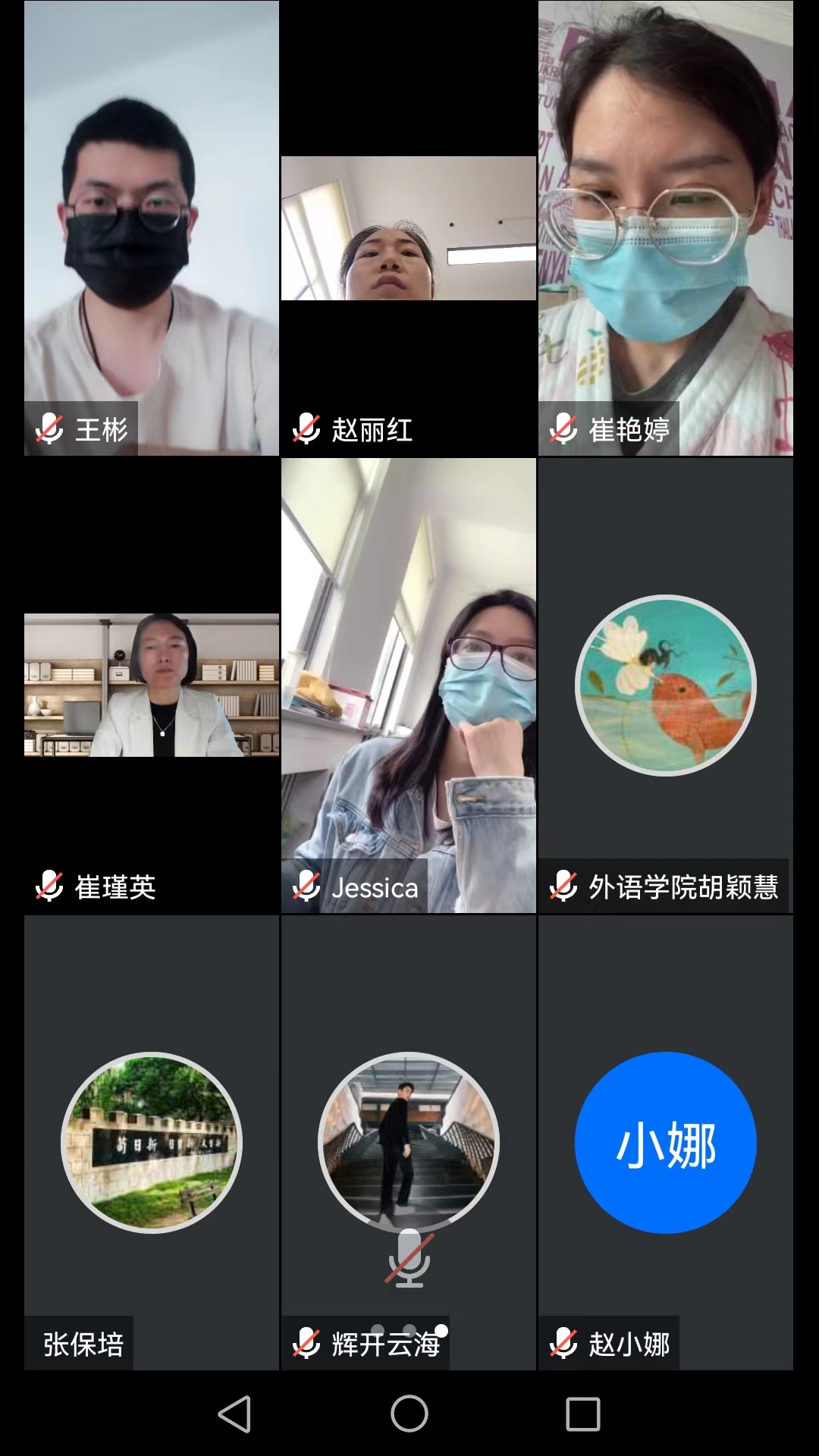Tap 崔艳婷's video tile

point(666,227)
